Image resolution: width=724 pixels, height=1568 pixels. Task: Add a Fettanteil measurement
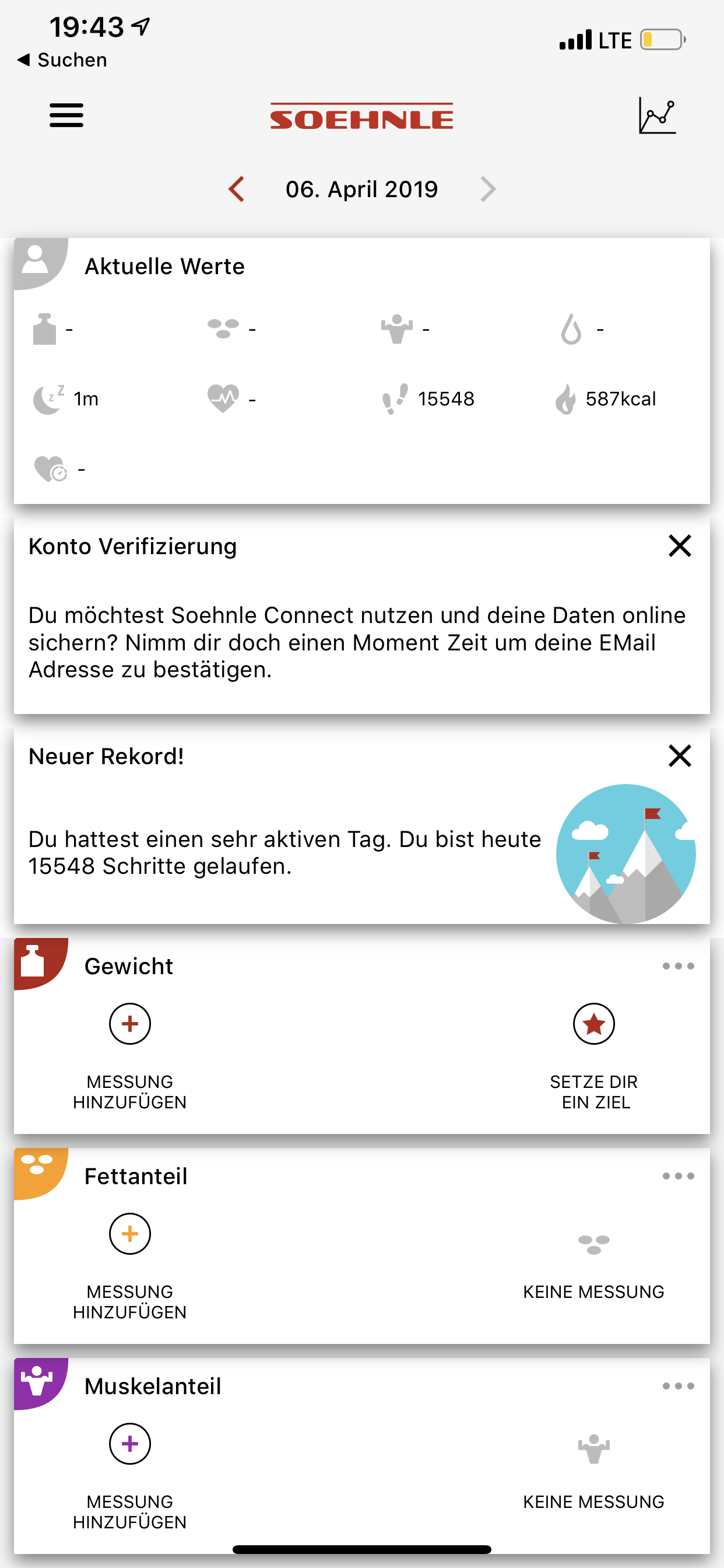(129, 1234)
